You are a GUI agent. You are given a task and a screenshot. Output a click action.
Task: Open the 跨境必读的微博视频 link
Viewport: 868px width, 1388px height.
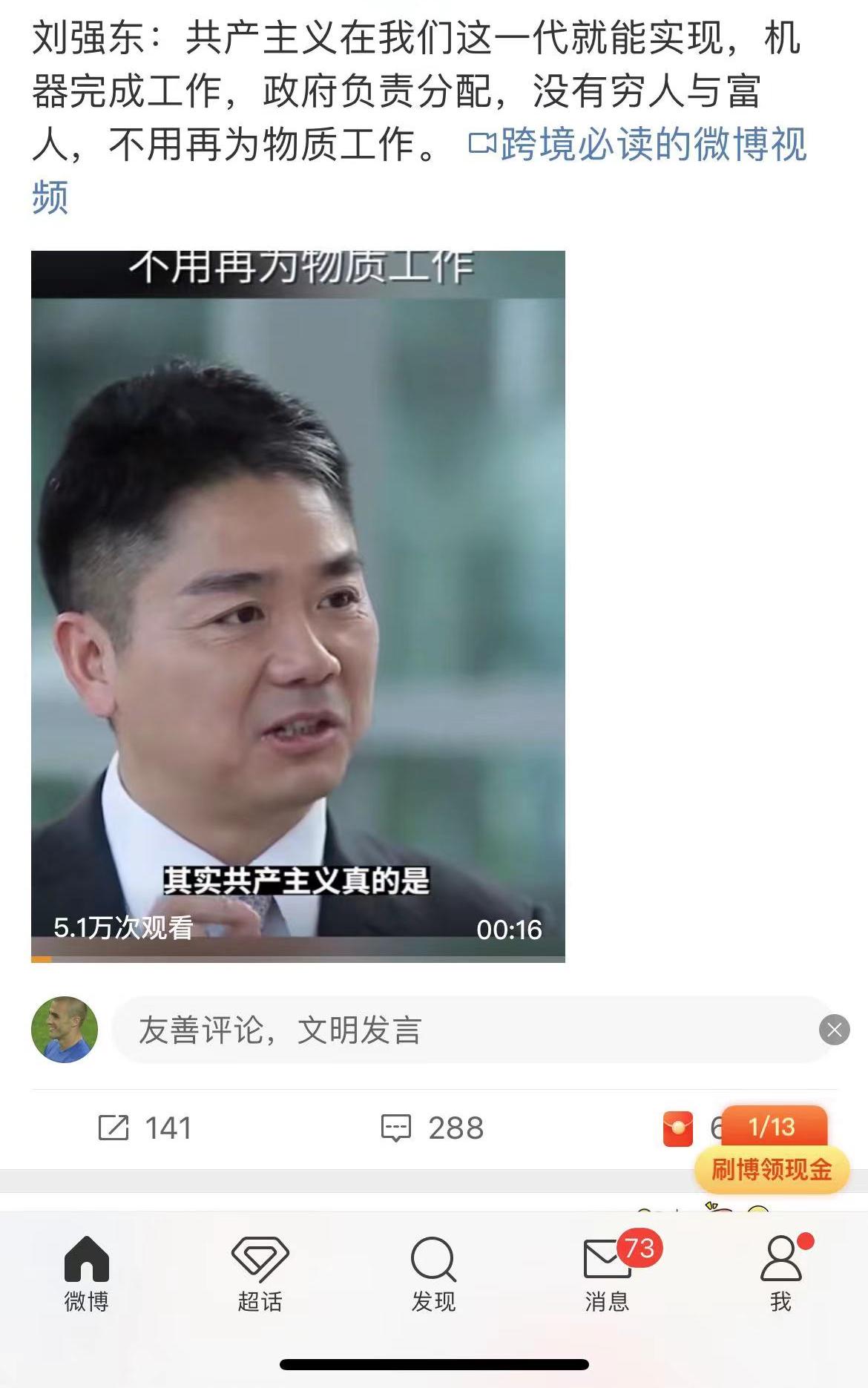(x=638, y=145)
